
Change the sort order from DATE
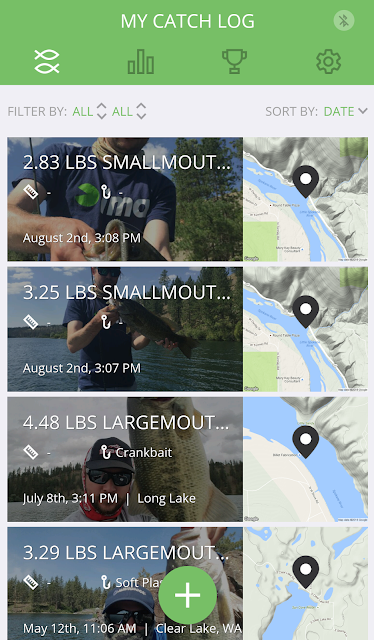point(345,111)
